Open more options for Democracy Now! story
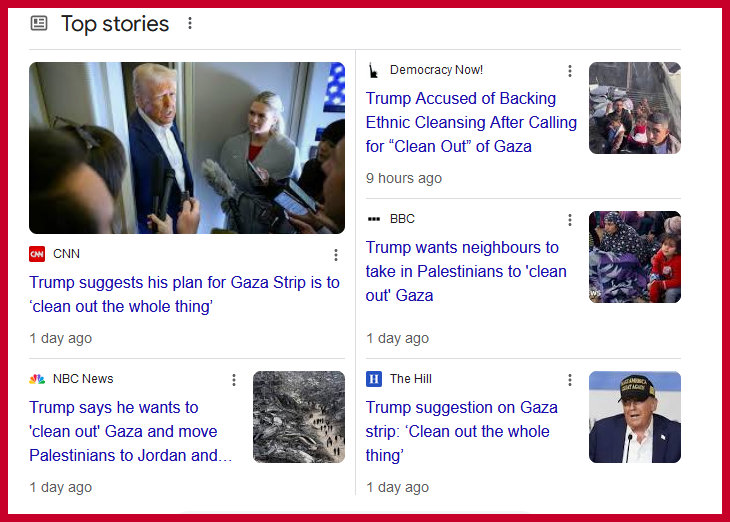The image size is (730, 522). pos(570,71)
